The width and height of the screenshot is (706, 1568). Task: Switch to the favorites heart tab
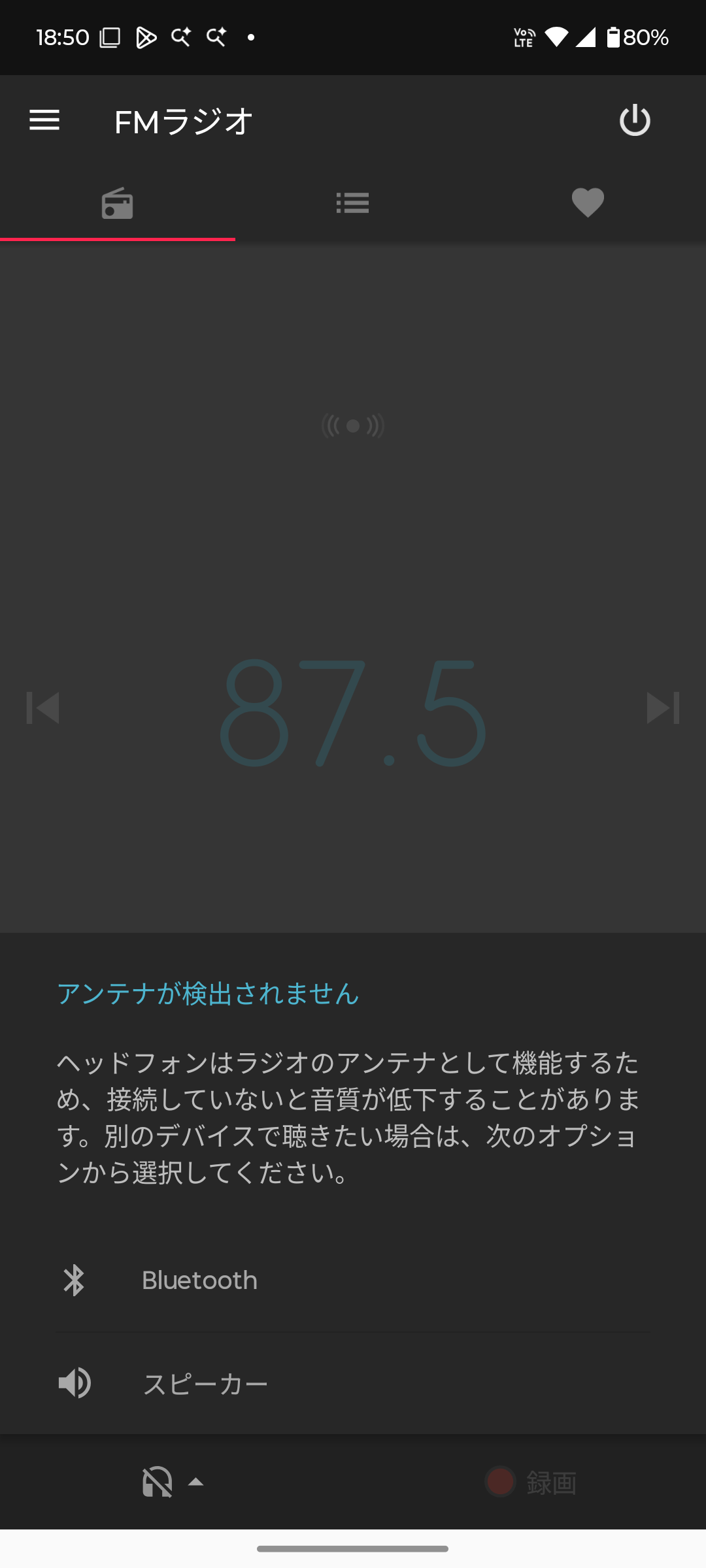(588, 203)
